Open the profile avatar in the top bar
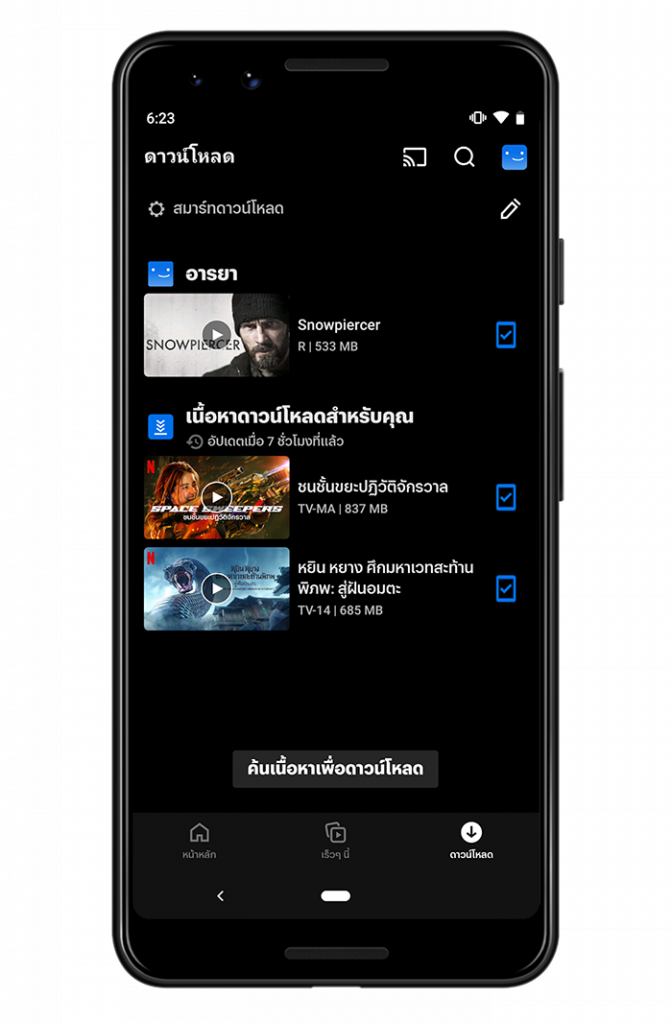The image size is (672, 1024). pos(514,157)
